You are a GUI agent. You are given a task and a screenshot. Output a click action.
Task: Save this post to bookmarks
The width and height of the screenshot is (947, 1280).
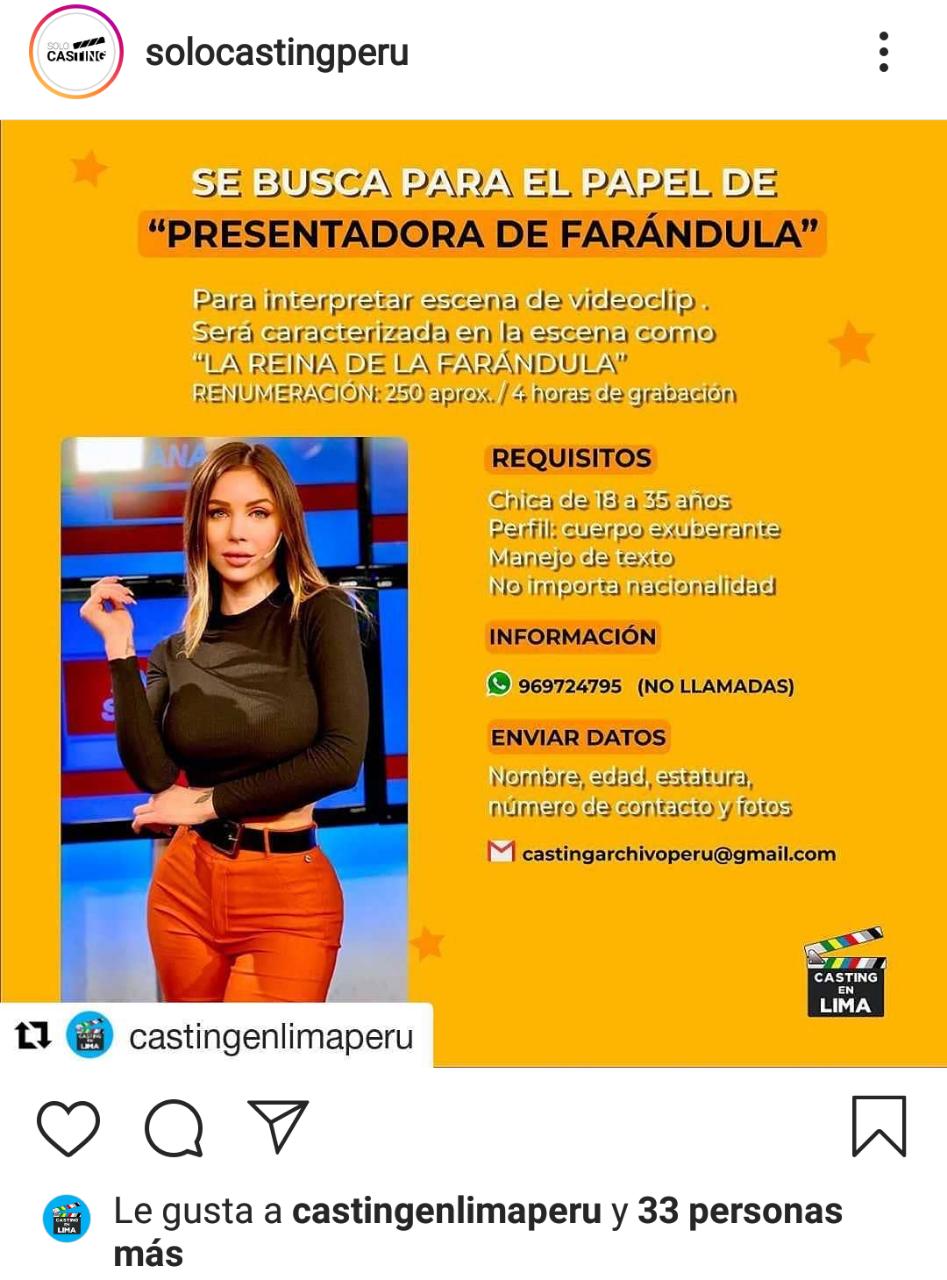(878, 1127)
